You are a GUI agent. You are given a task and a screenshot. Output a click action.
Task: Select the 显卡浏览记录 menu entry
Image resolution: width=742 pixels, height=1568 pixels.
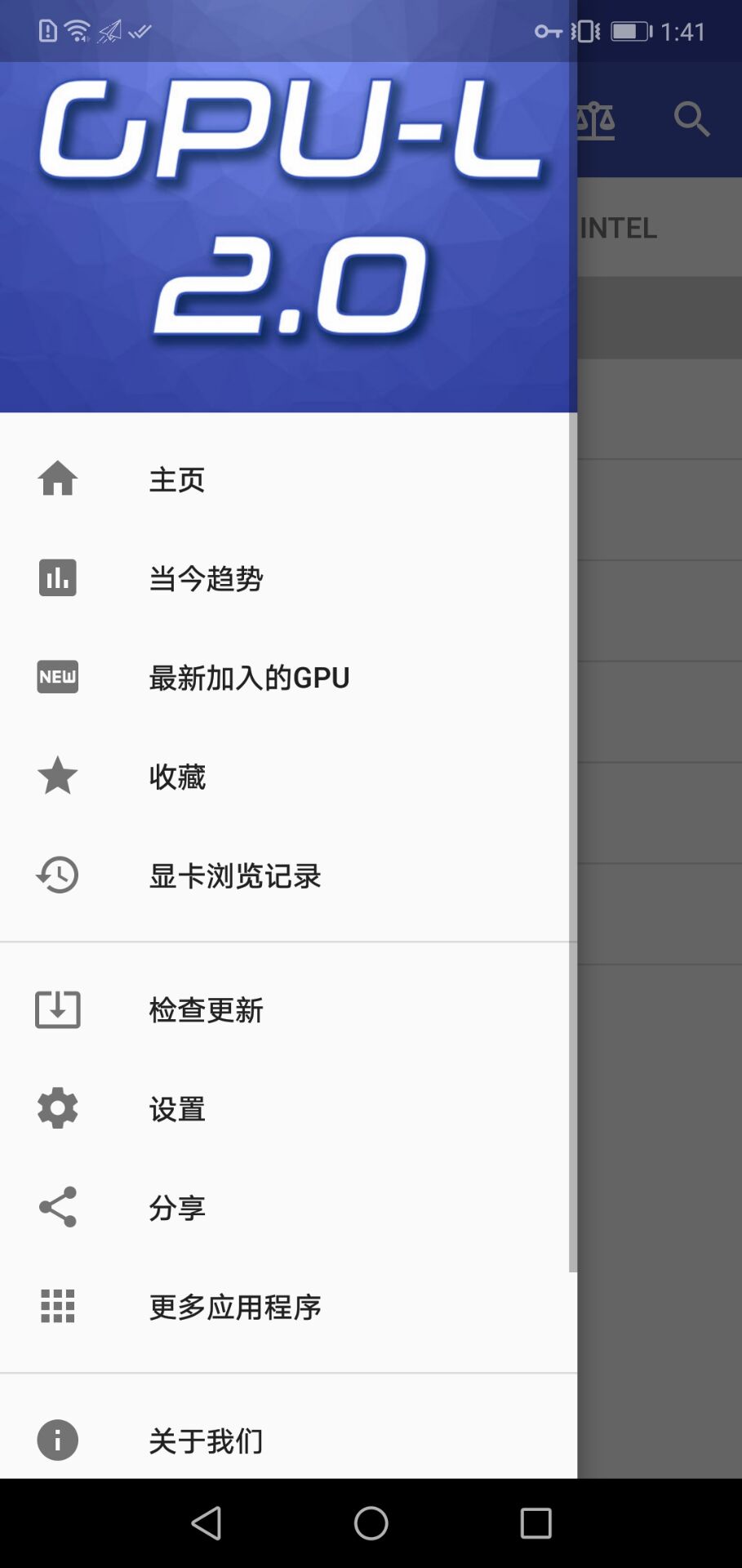click(x=234, y=875)
